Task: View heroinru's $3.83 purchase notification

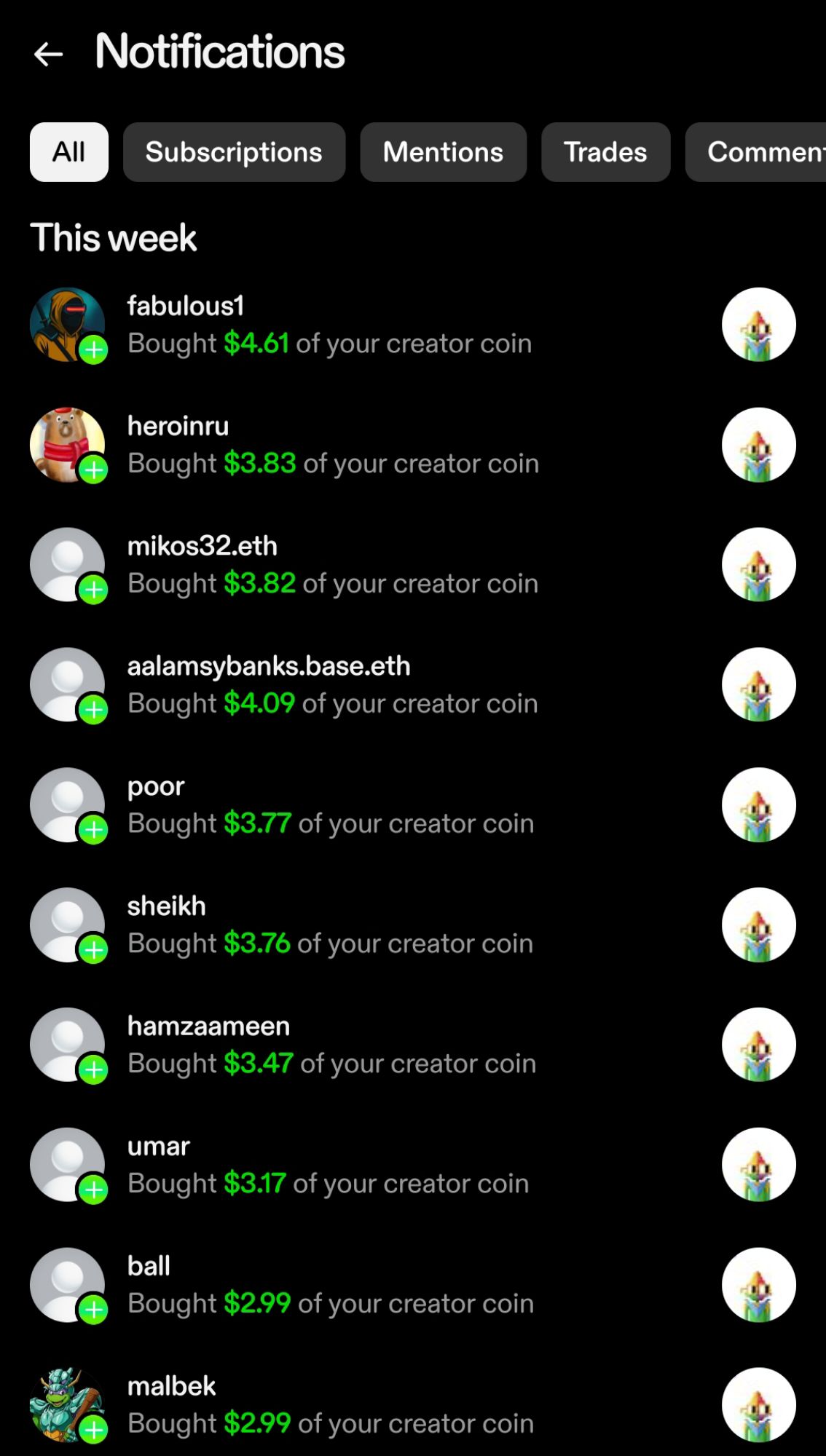Action: coord(333,446)
